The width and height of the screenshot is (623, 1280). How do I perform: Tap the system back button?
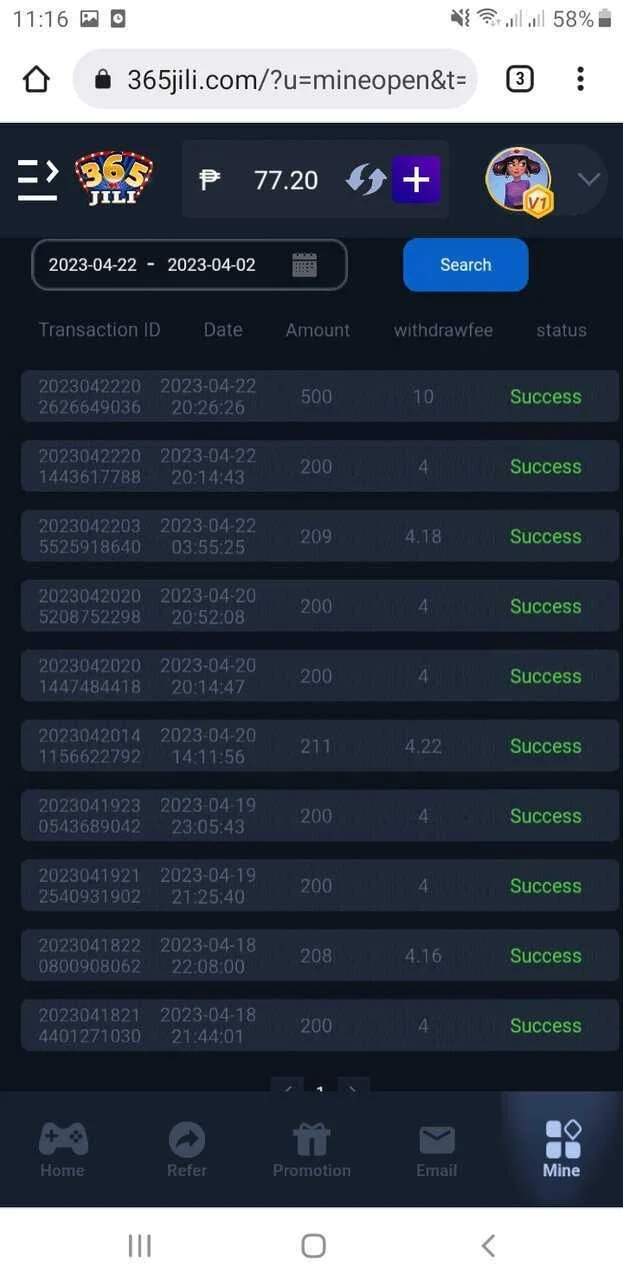click(x=488, y=1245)
